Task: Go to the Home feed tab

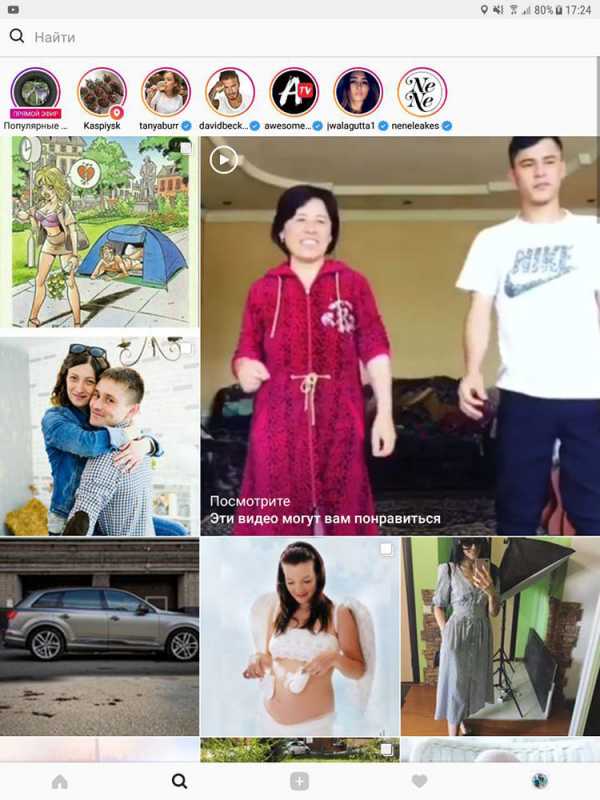Action: (60, 781)
